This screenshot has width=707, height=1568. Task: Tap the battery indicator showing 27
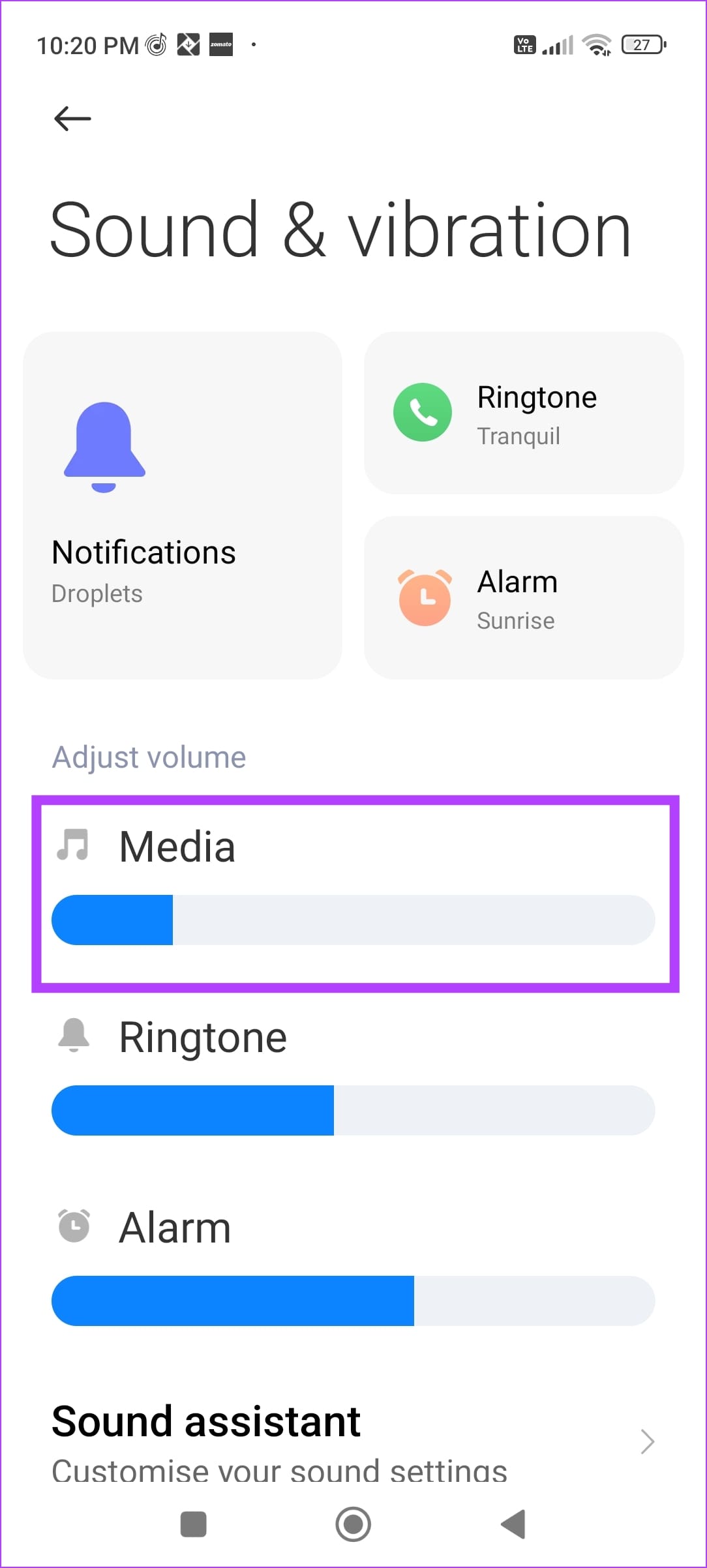(x=642, y=44)
